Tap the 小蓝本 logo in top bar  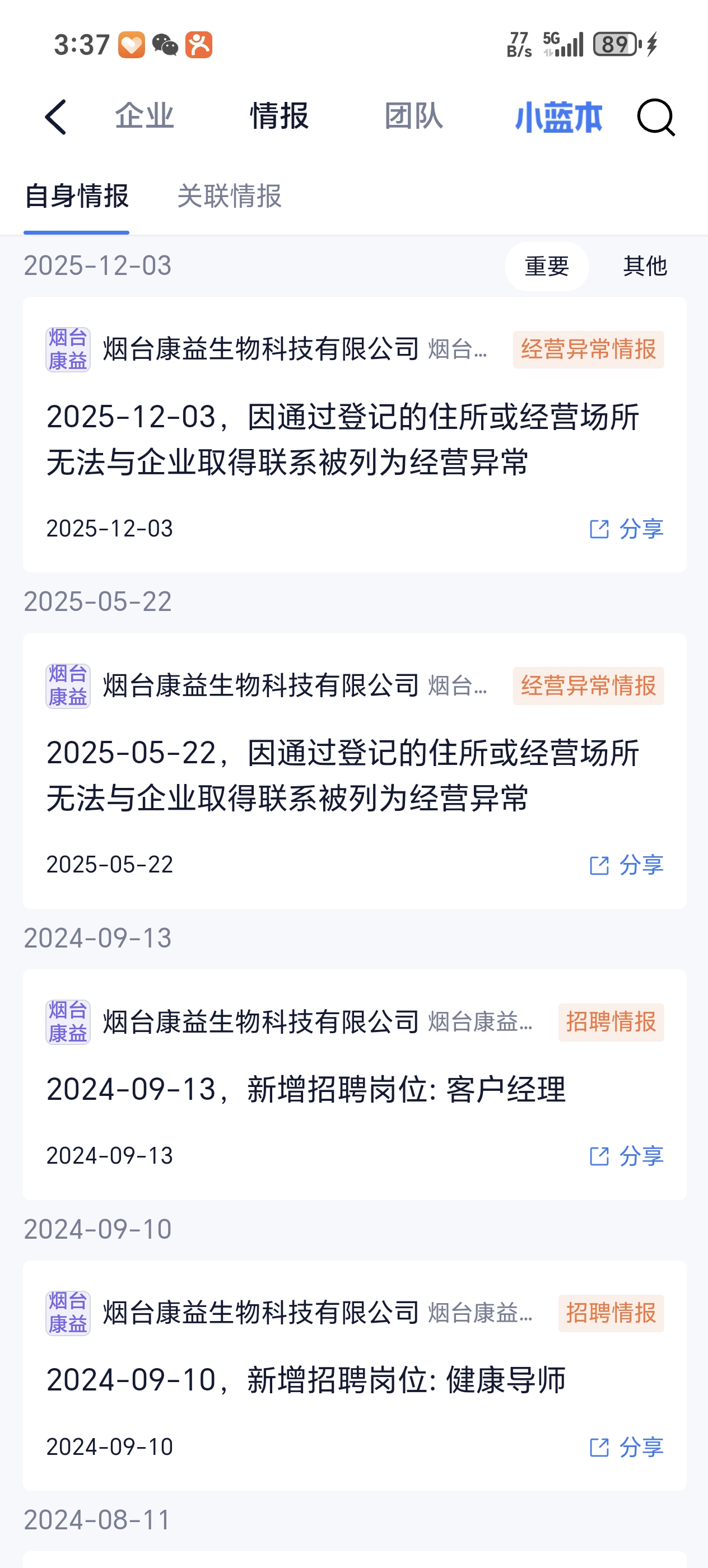[x=558, y=118]
